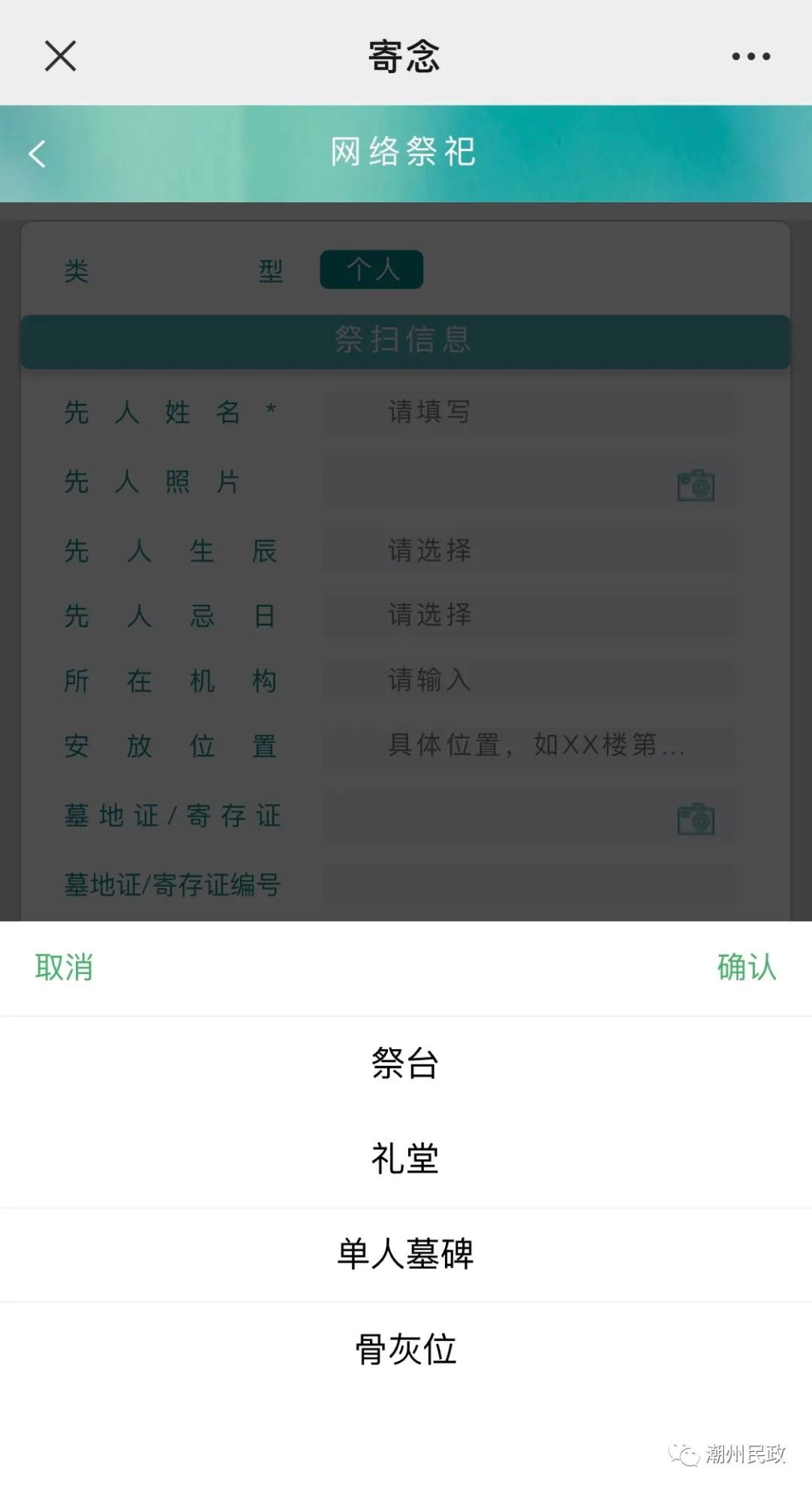Tap 取消 to cancel the picker
Image resolution: width=812 pixels, height=1490 pixels.
tap(64, 967)
